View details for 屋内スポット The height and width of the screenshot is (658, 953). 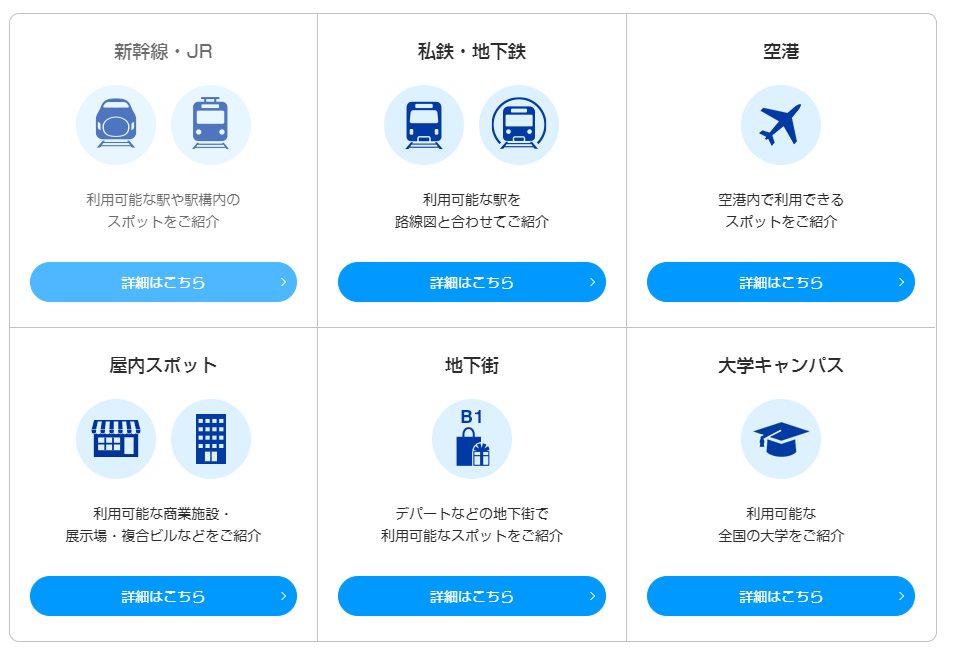163,596
